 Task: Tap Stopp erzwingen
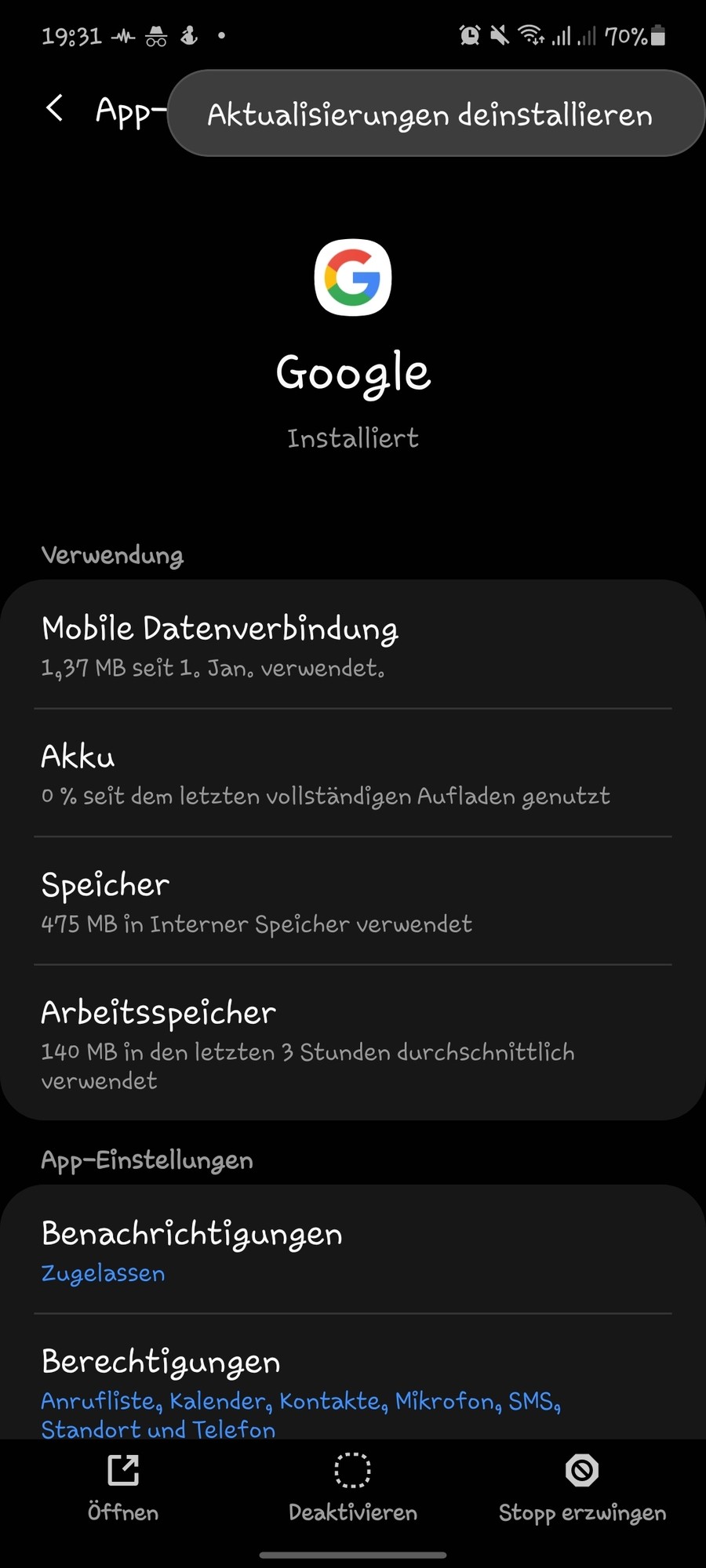(x=582, y=1487)
